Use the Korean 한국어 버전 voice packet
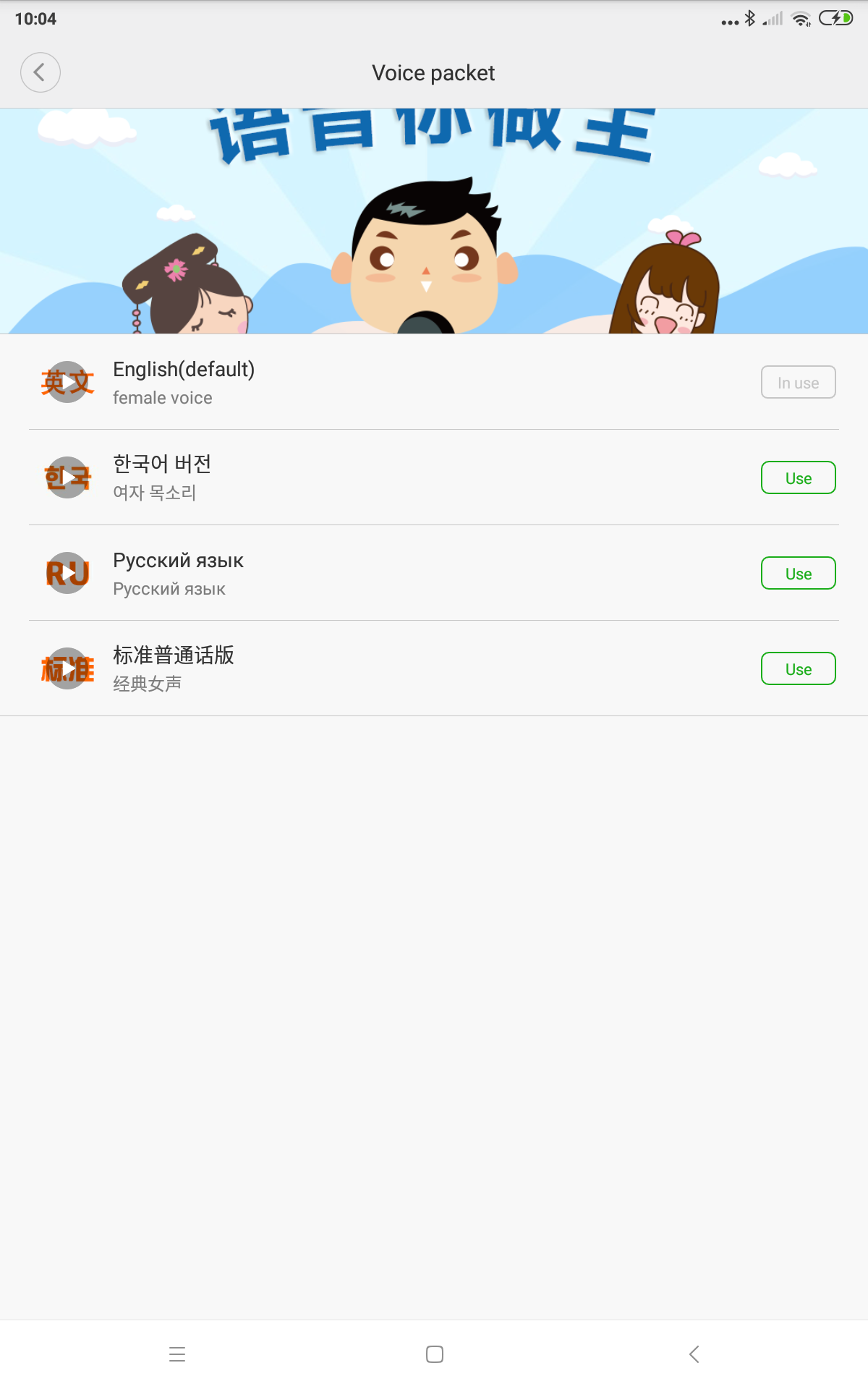This screenshot has width=868, height=1389. point(799,477)
